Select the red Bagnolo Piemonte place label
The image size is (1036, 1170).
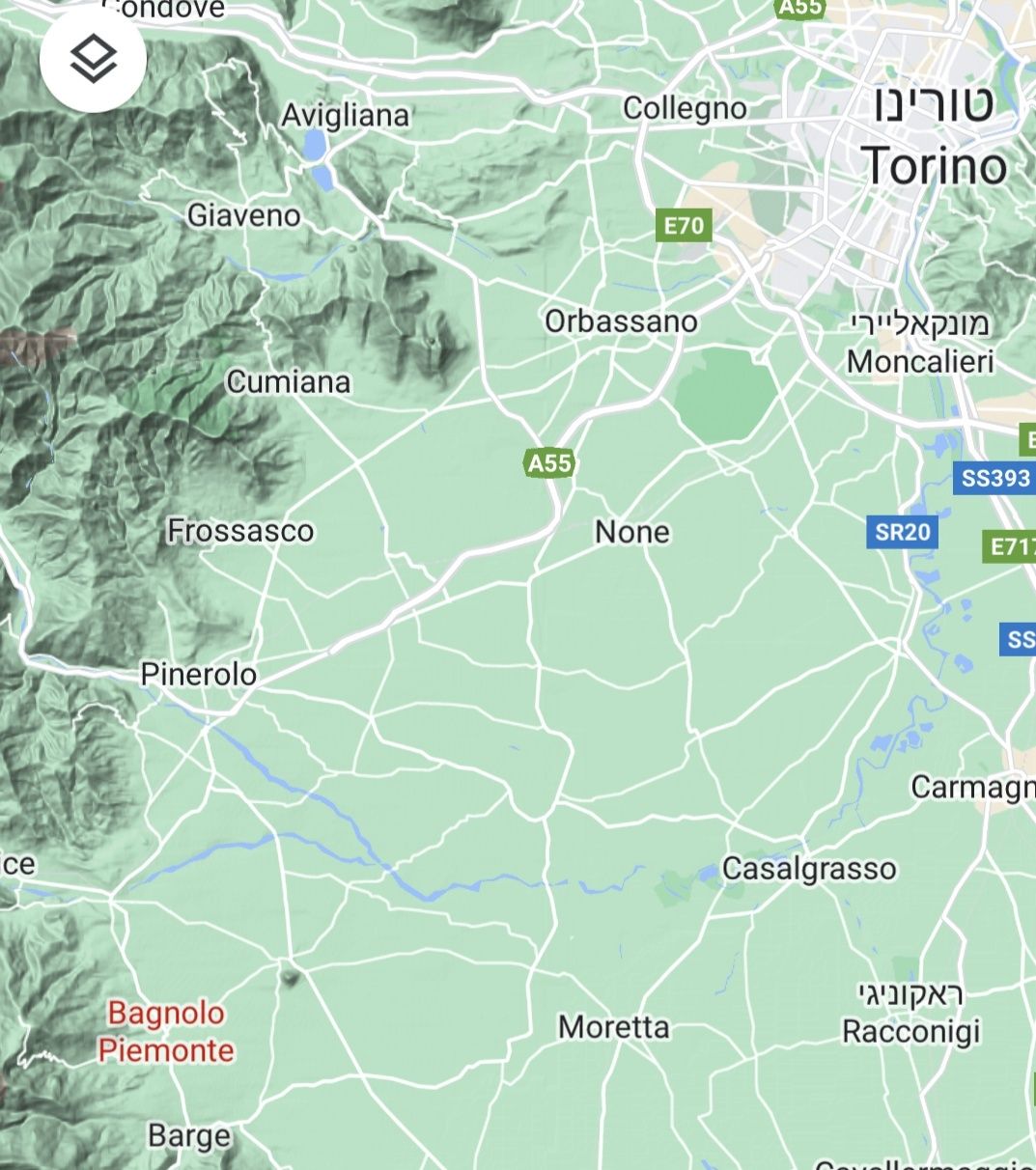pyautogui.click(x=166, y=1031)
